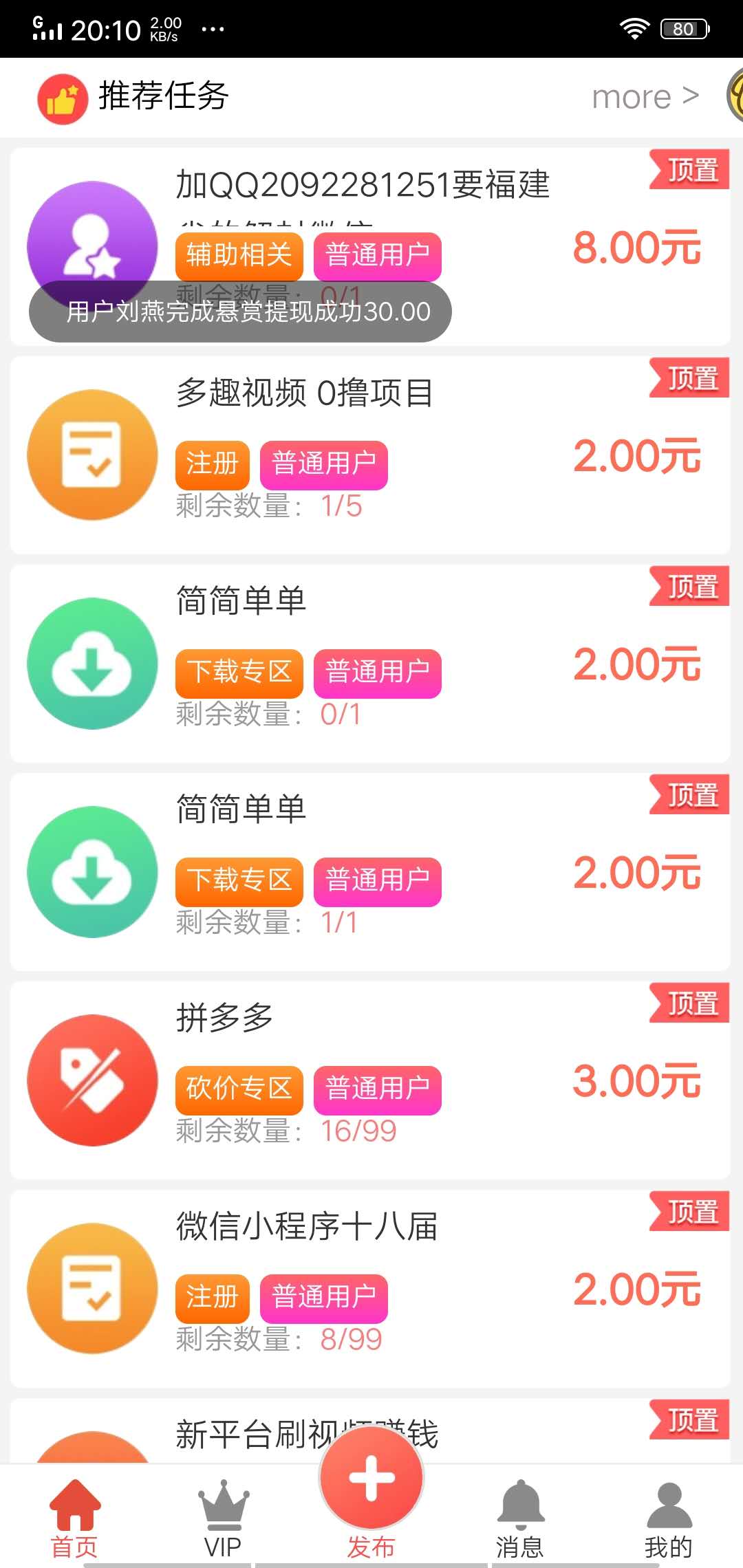This screenshot has height=1568, width=743.
Task: Tap the red price-tag icon for 拼多多
Action: pos(91,1080)
